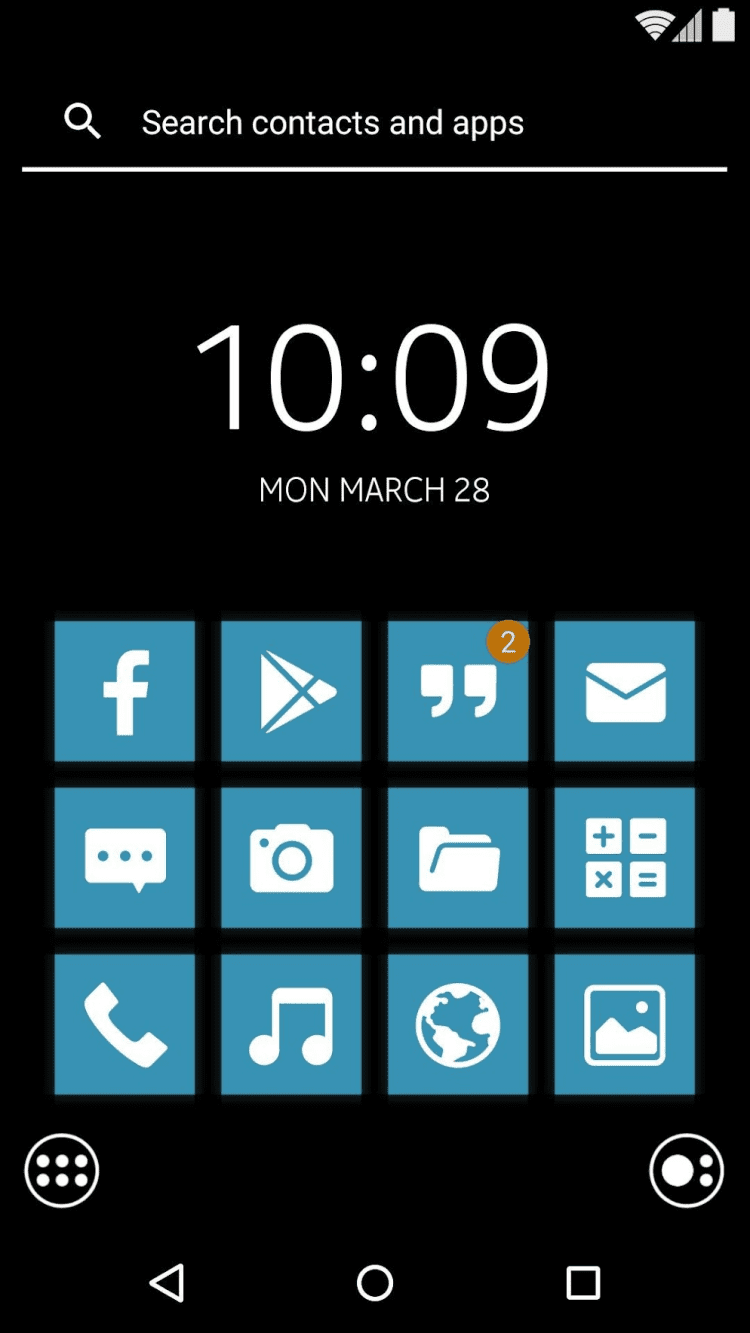Open the Facebook app tile
750x1333 pixels.
click(x=125, y=691)
